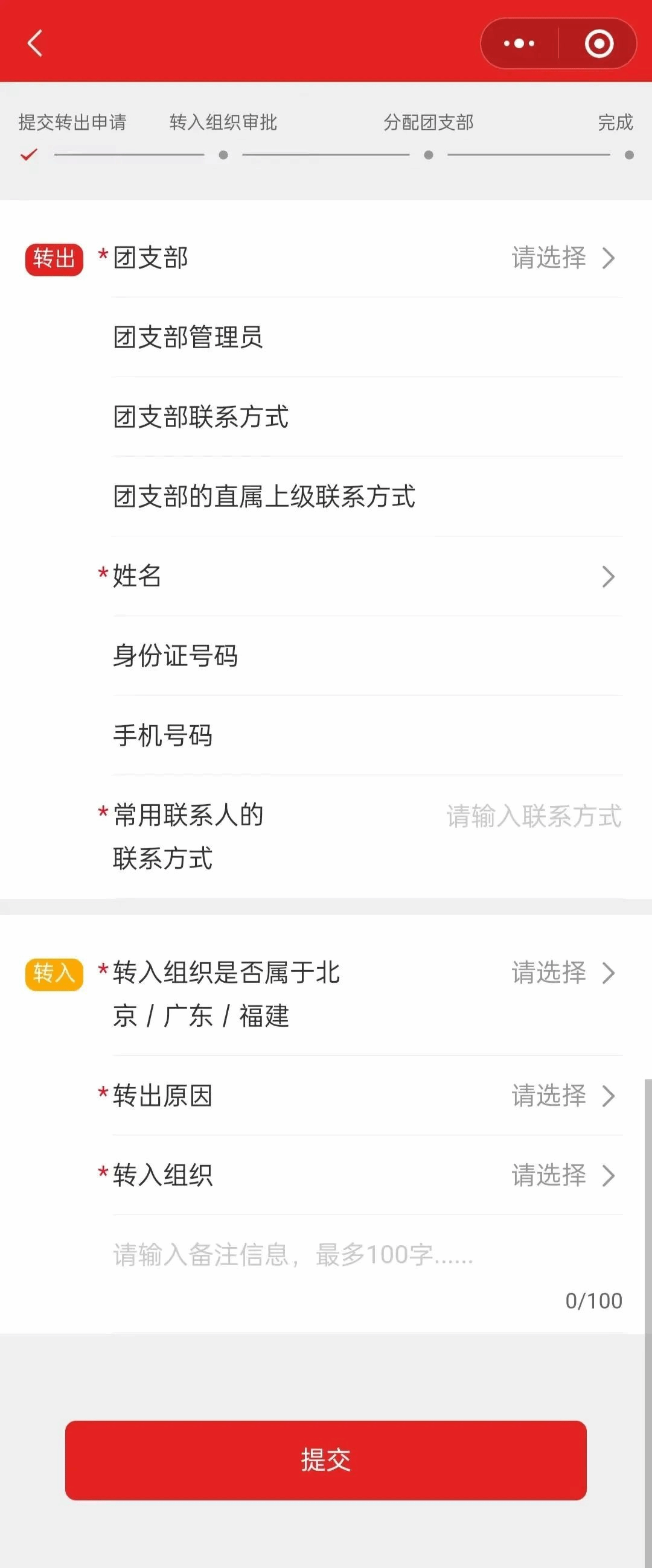The image size is (652, 1568).
Task: Select the 团支部 to transfer out from
Action: coord(562,258)
